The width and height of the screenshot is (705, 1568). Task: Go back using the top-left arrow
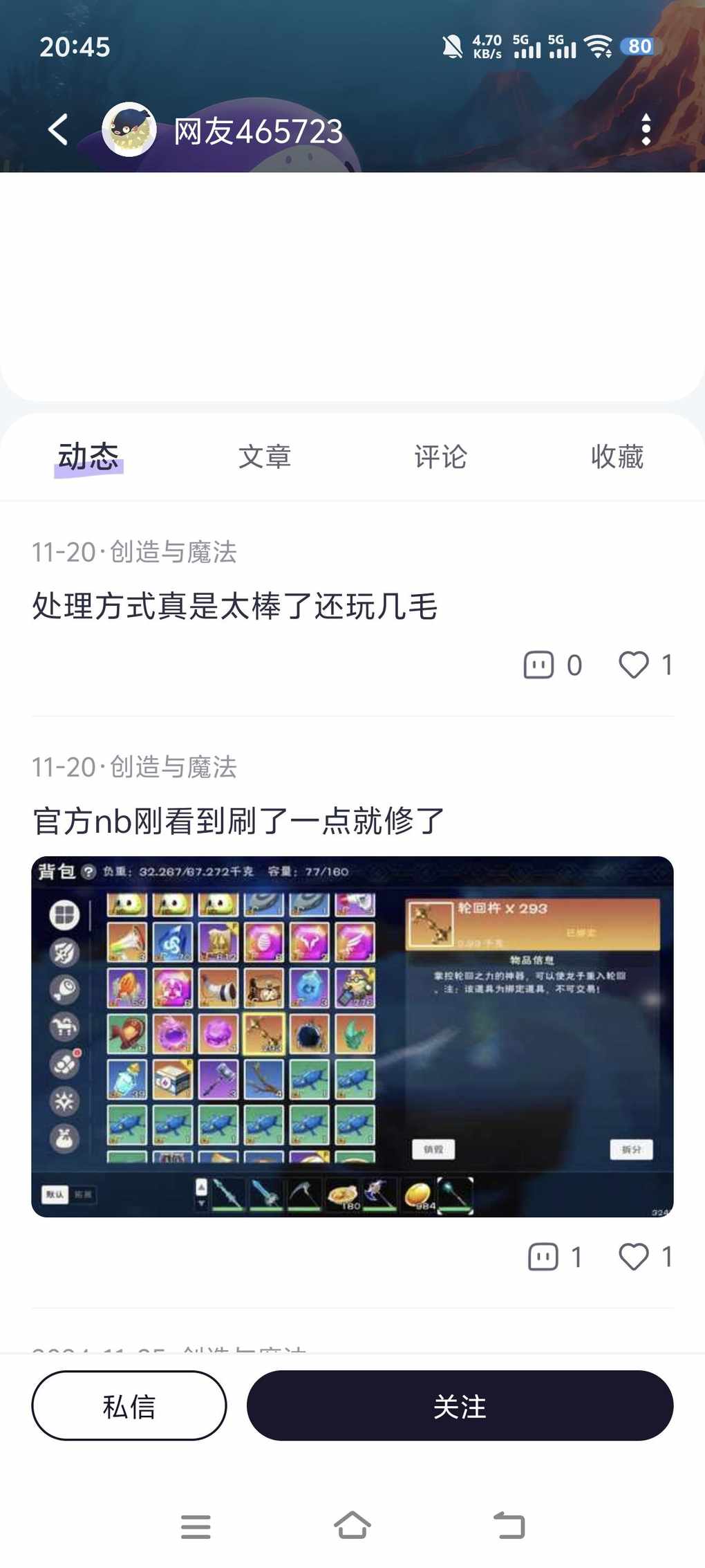pyautogui.click(x=58, y=129)
